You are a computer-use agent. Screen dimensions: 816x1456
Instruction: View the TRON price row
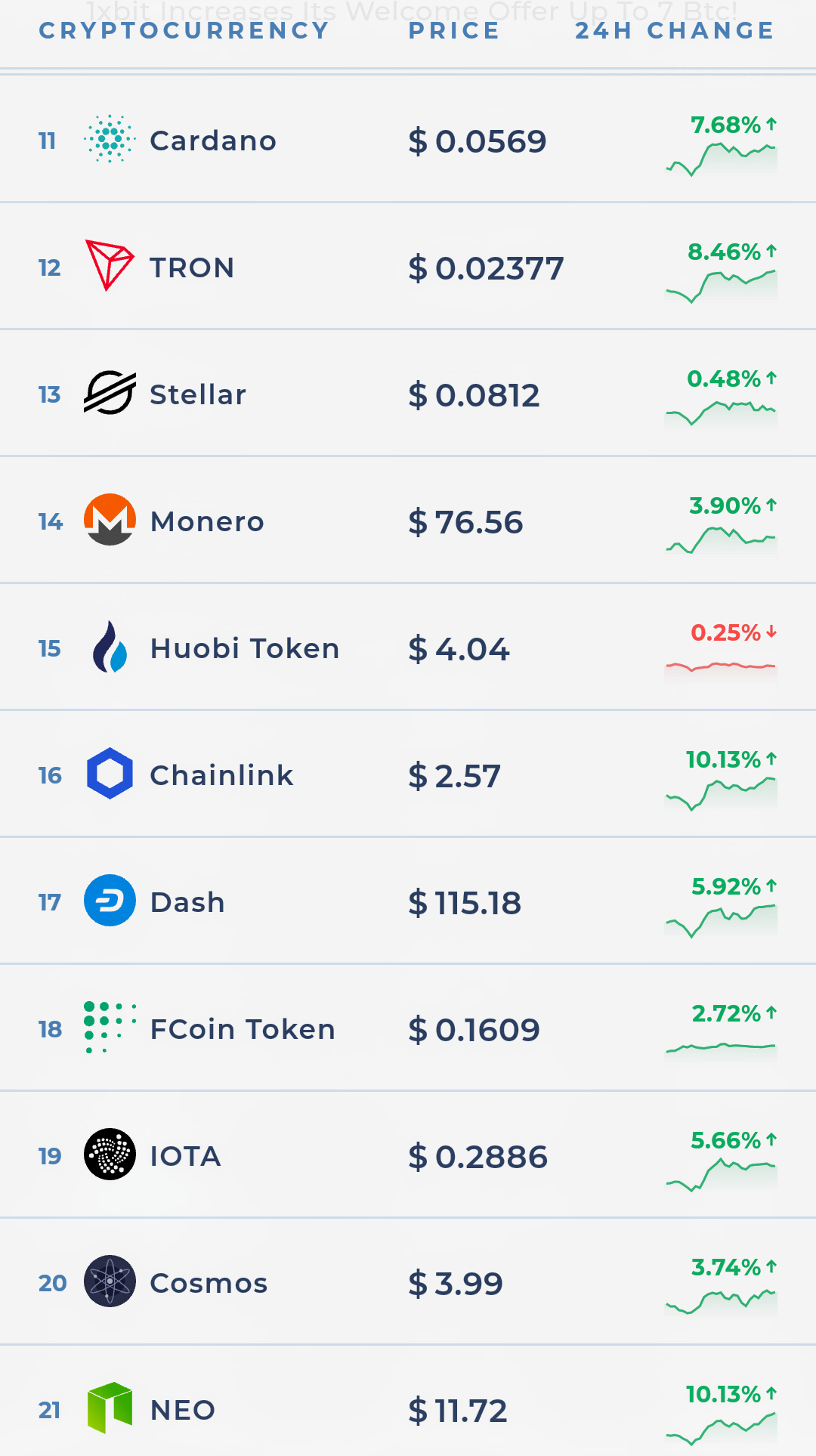click(192, 267)
